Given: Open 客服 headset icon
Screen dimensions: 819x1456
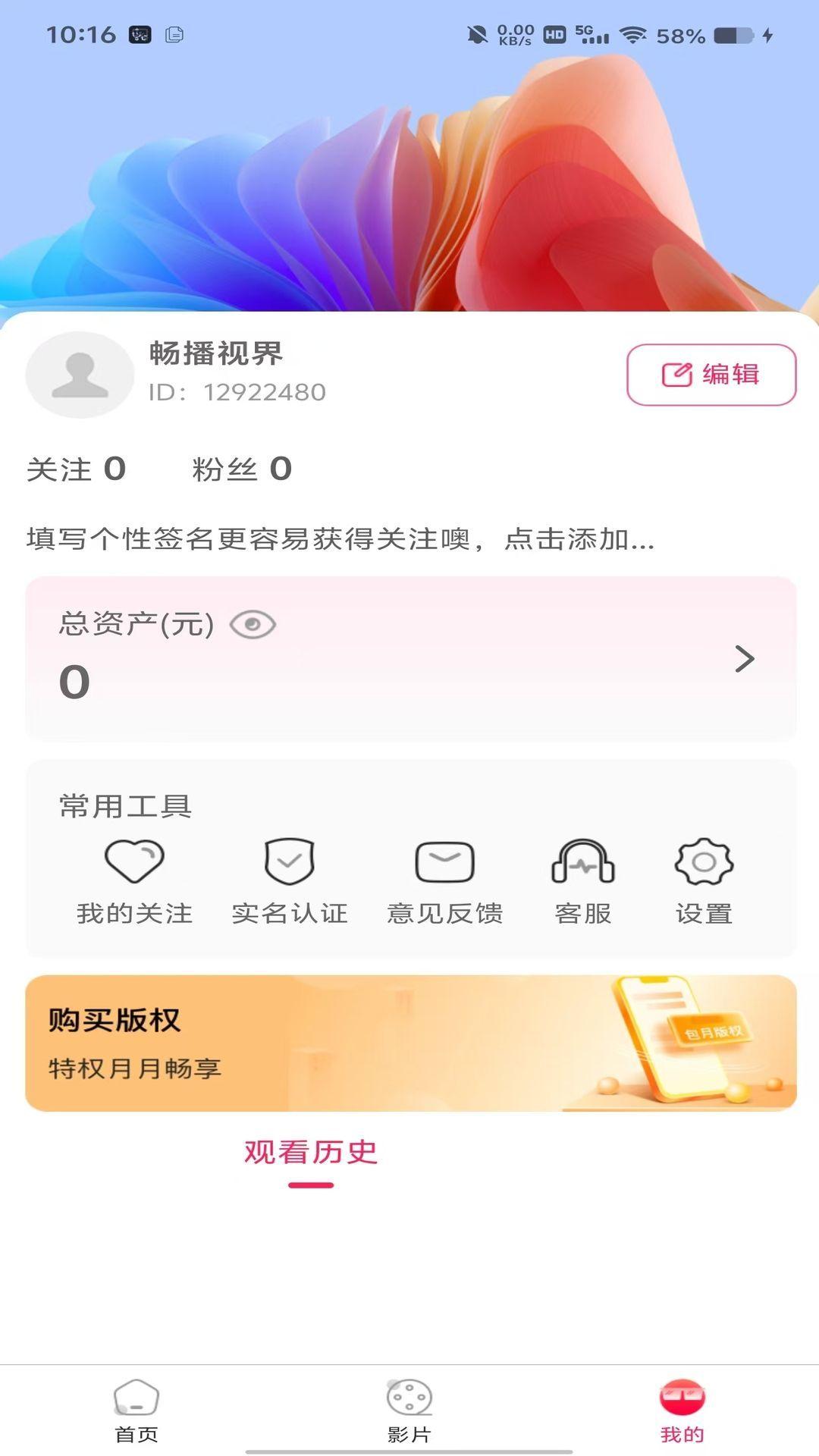Looking at the screenshot, I should pyautogui.click(x=584, y=861).
